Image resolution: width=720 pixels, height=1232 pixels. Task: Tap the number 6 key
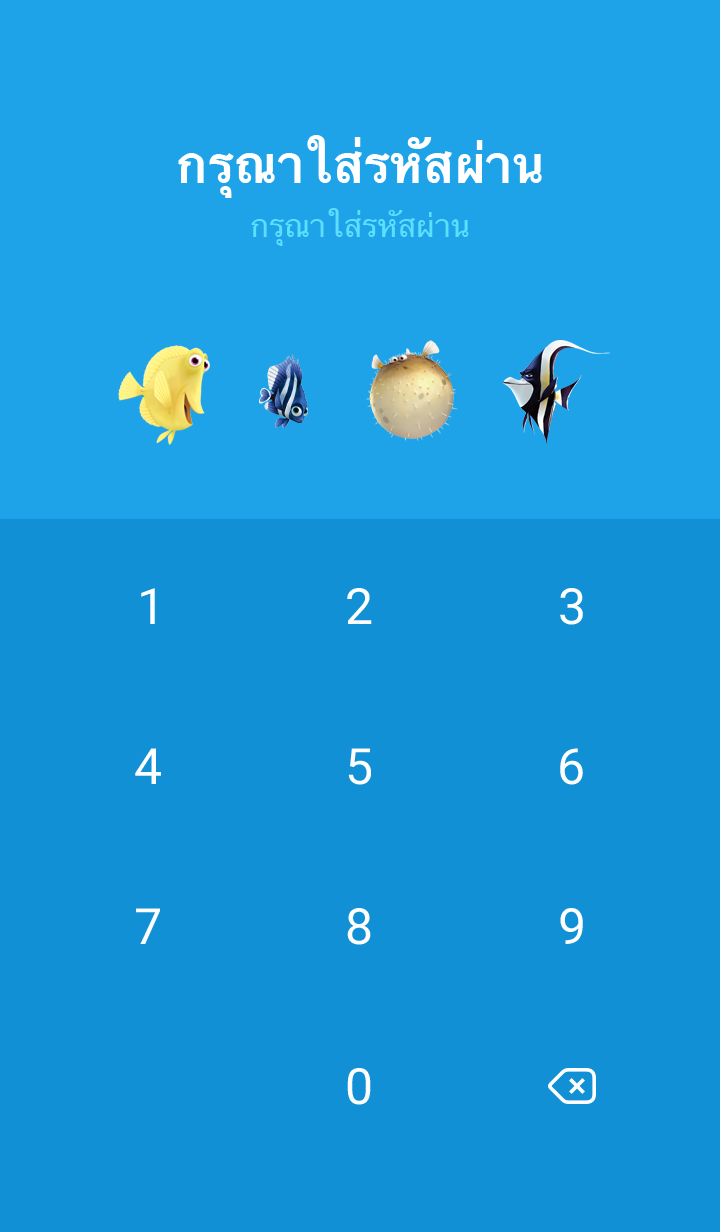point(571,767)
